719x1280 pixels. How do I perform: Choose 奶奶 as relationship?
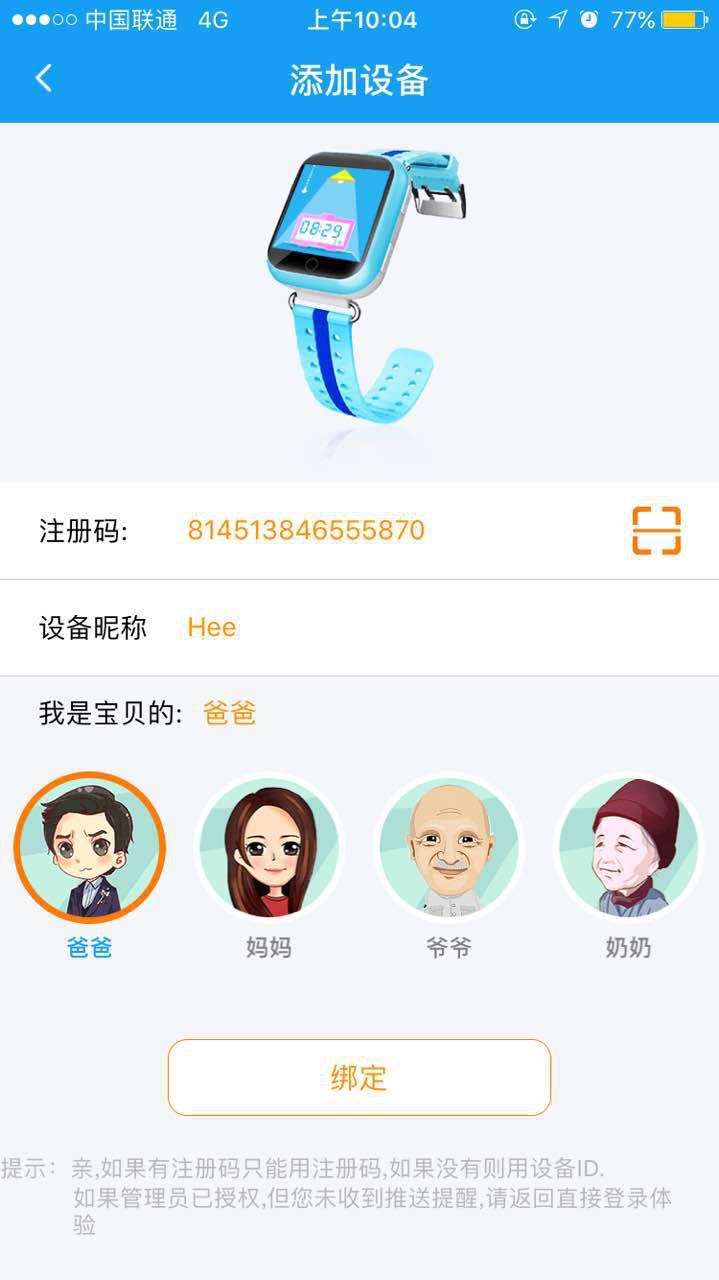[628, 848]
